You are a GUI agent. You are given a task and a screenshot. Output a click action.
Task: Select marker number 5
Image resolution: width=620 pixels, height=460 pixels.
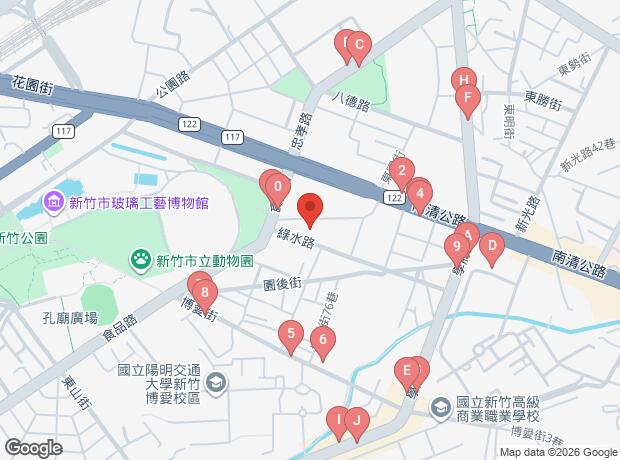(290, 334)
